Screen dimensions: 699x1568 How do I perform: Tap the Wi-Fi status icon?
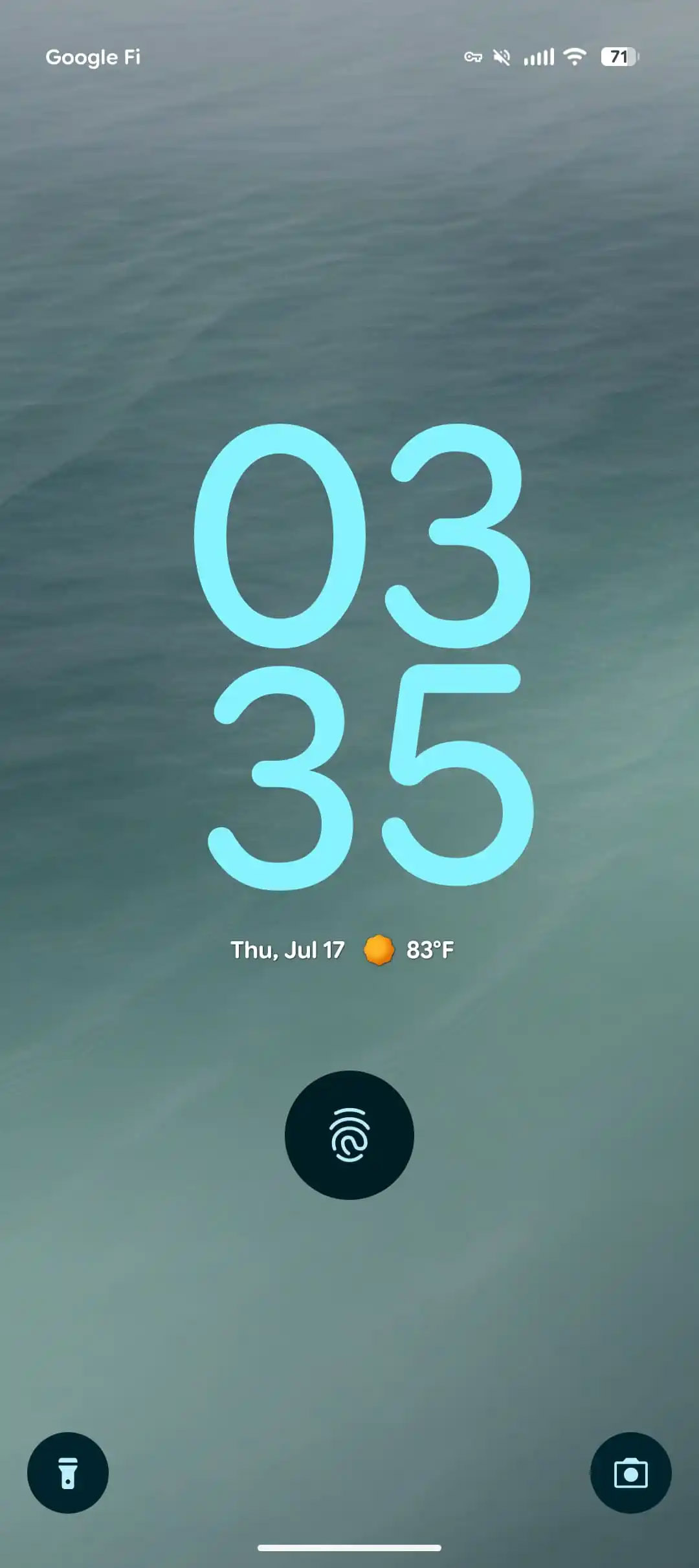click(573, 57)
